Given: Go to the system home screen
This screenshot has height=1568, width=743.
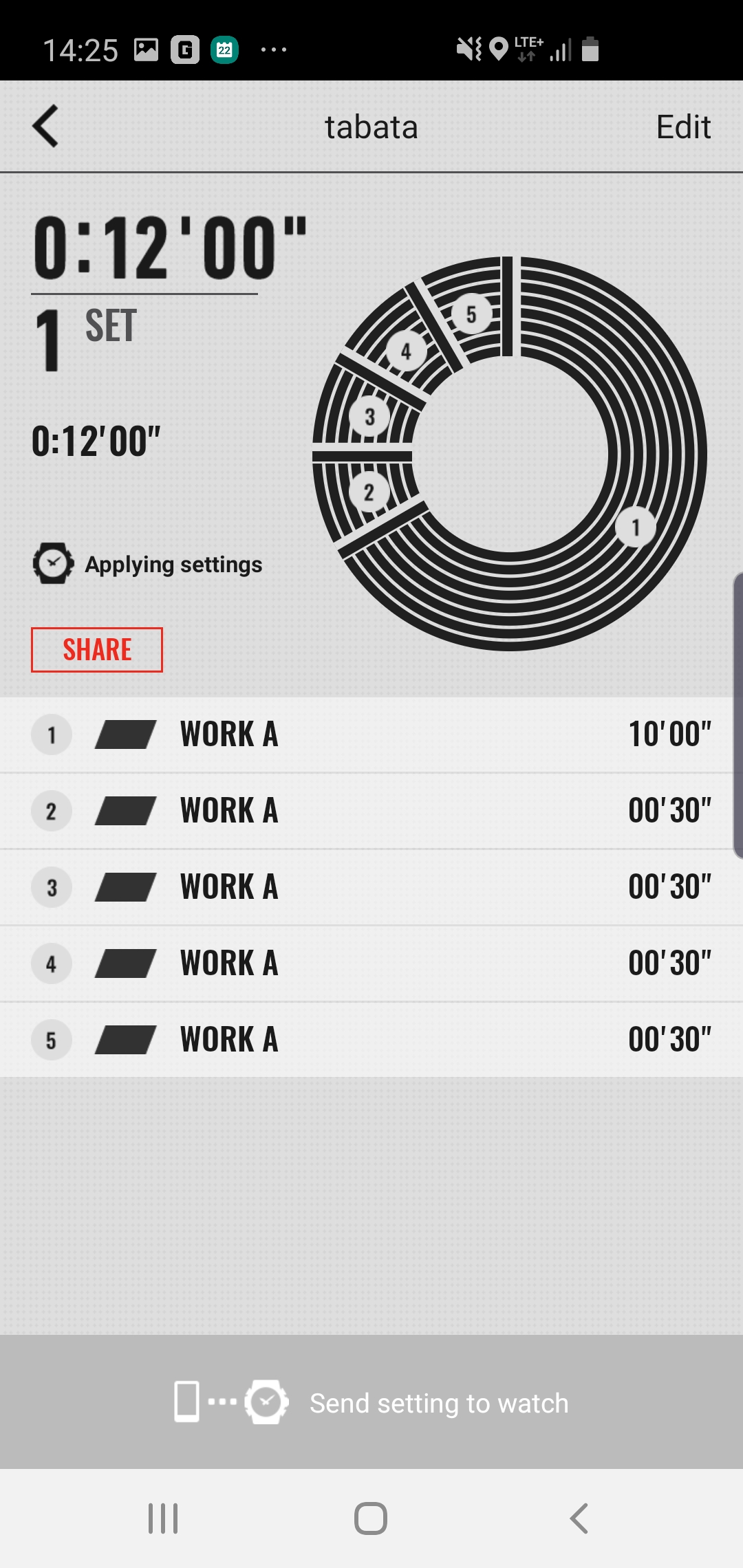Looking at the screenshot, I should coord(371,1518).
